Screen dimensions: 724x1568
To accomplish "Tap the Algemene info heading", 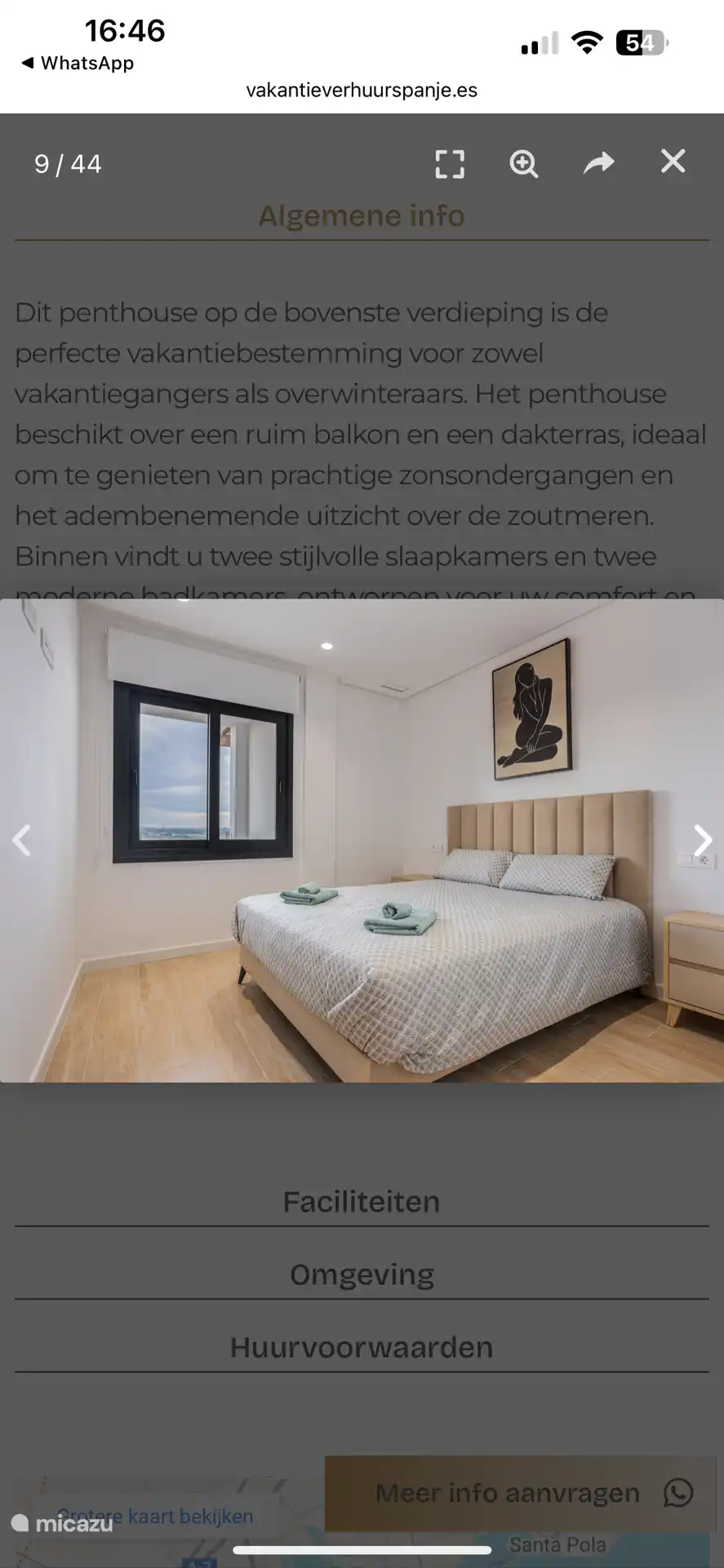I will pyautogui.click(x=362, y=216).
